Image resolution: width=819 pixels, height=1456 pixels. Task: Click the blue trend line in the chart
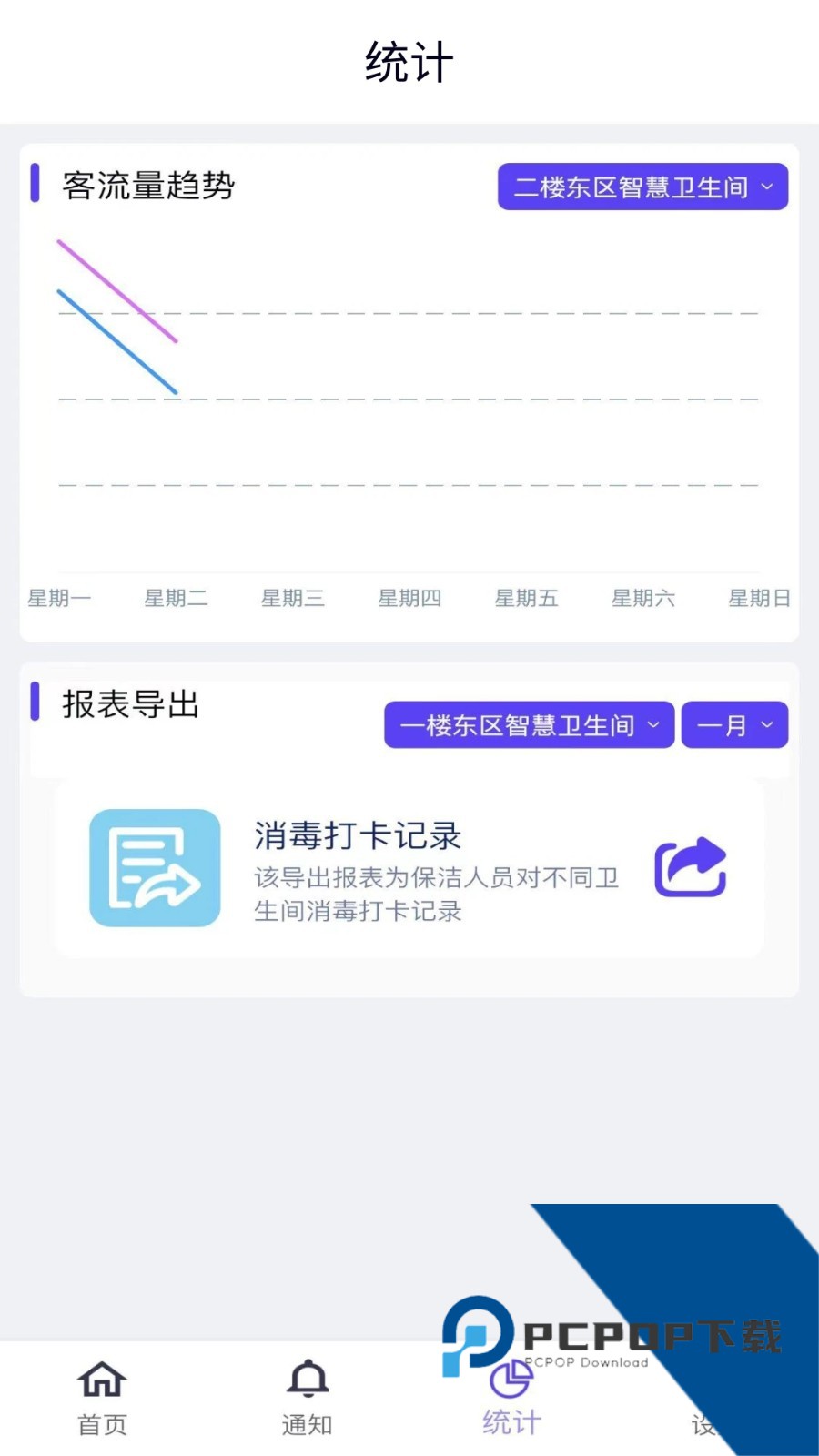[x=116, y=340]
